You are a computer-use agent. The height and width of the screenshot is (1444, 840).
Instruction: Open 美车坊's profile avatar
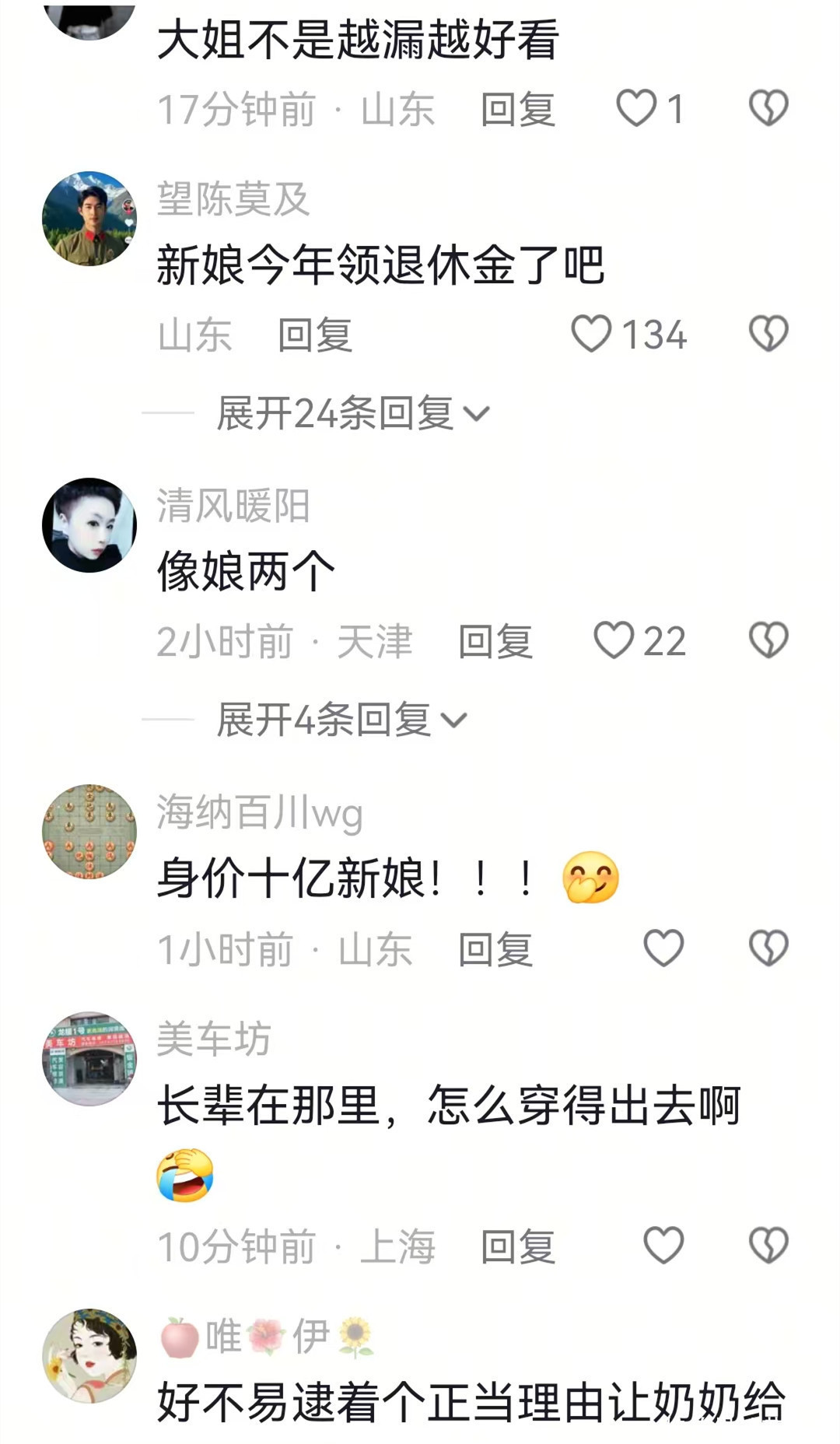point(89,1059)
